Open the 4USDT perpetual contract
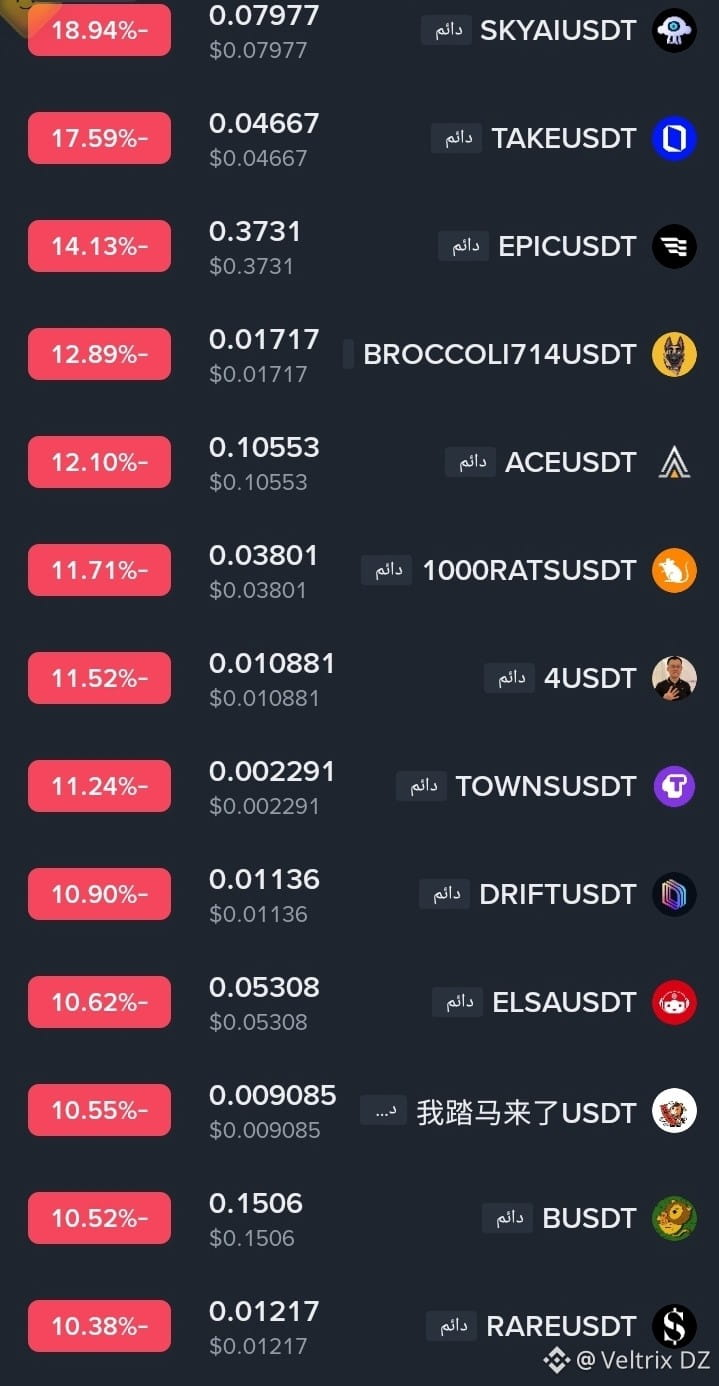The height and width of the screenshot is (1386, 719). pos(359,678)
